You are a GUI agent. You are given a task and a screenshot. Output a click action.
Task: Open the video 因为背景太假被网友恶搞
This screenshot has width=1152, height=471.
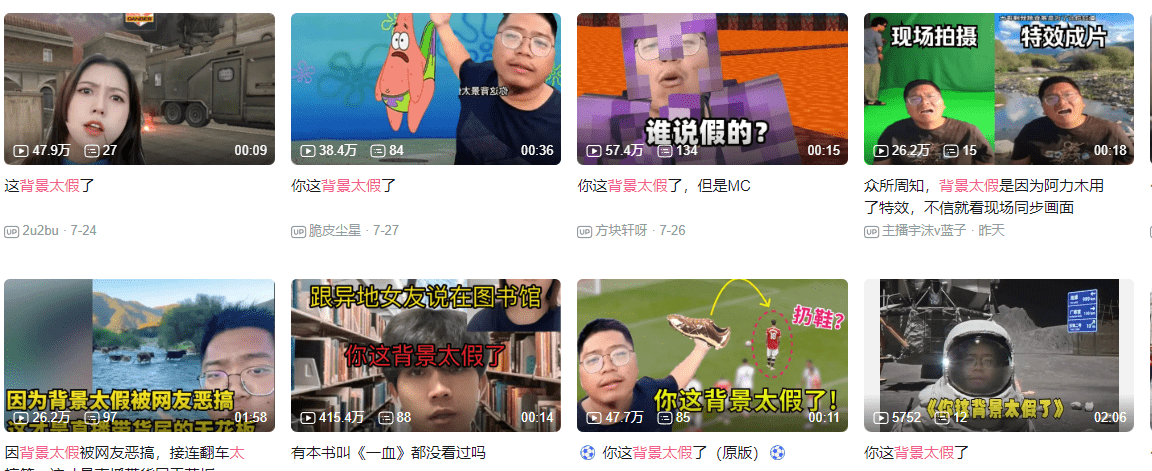[139, 354]
